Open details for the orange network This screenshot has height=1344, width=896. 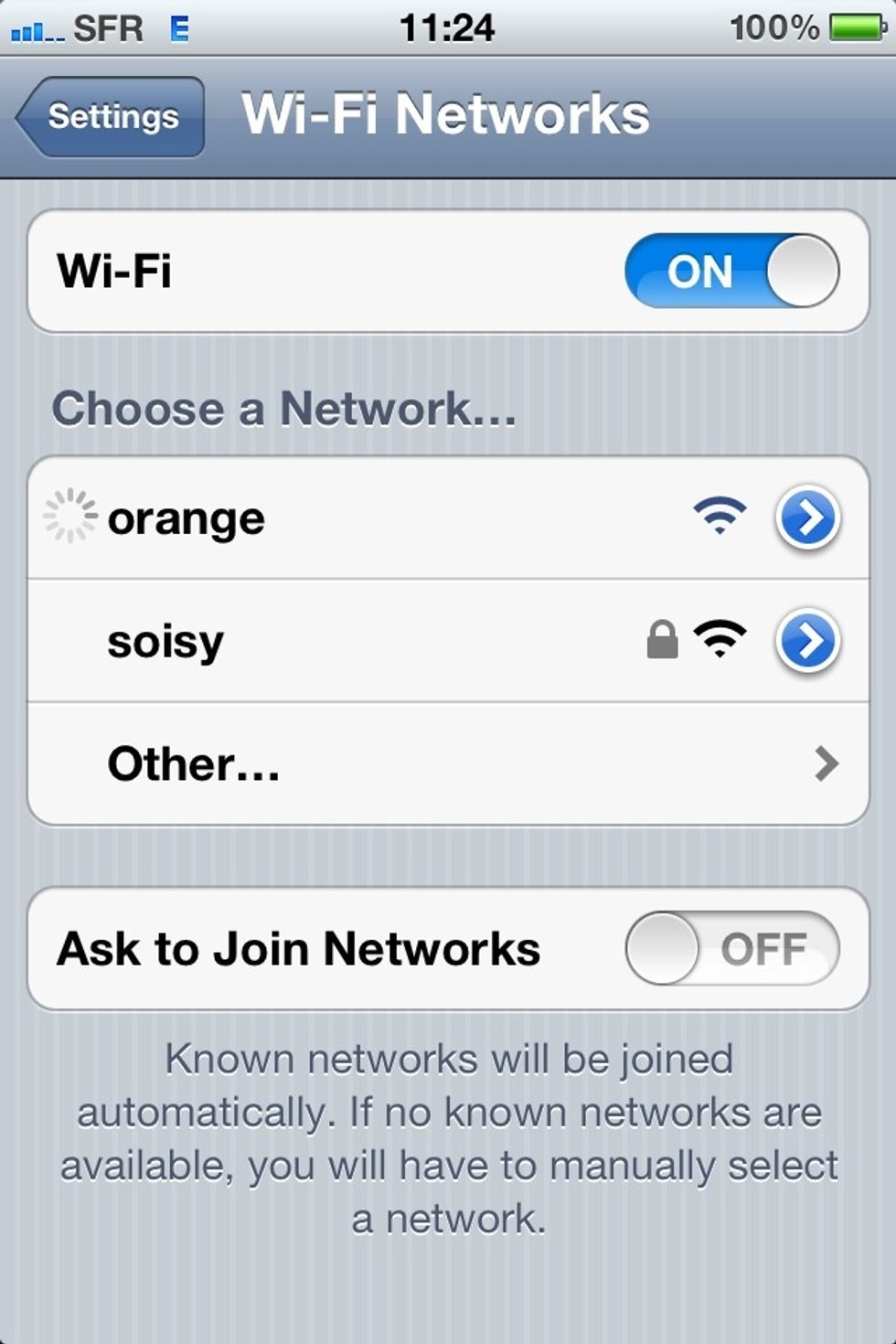click(808, 518)
